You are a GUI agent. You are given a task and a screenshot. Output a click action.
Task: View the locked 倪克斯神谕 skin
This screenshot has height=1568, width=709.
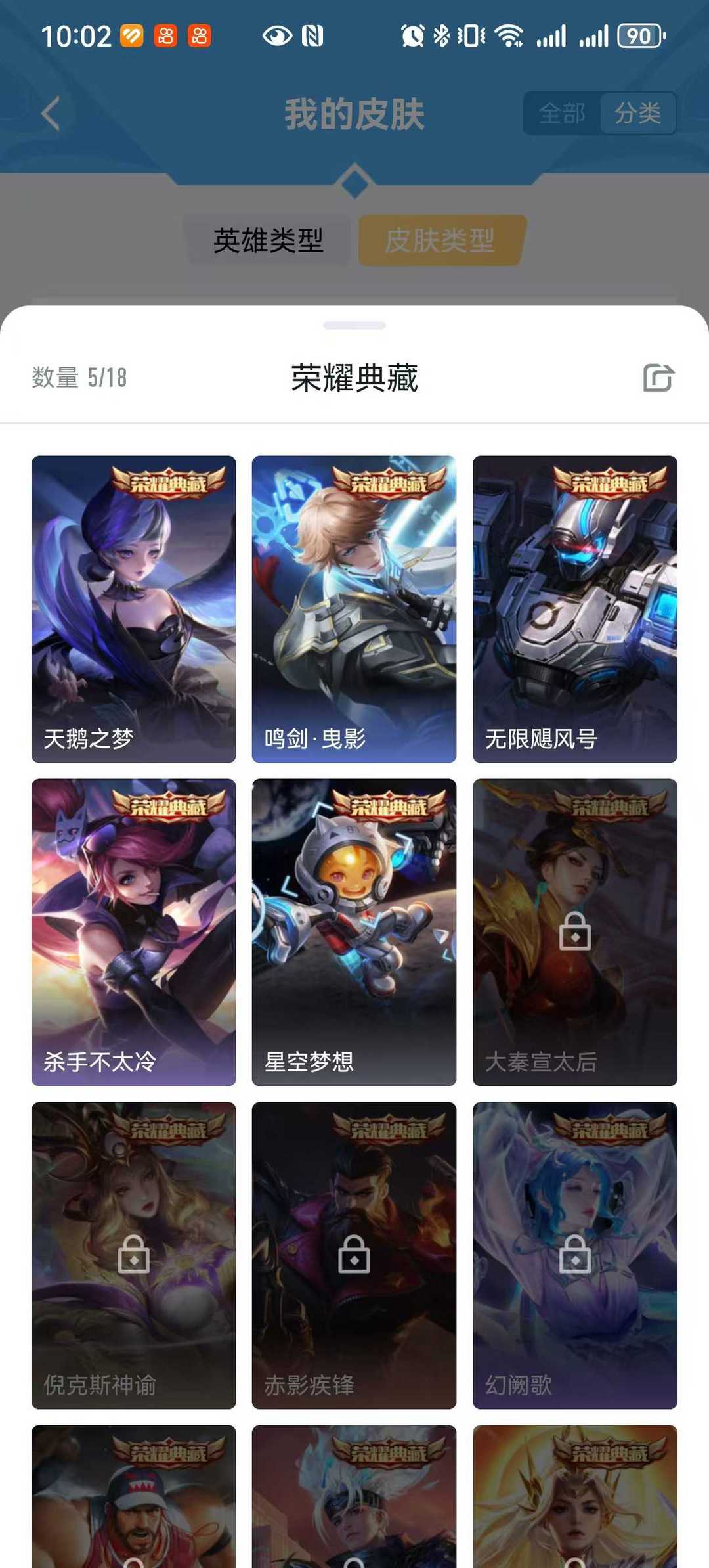tap(133, 1255)
